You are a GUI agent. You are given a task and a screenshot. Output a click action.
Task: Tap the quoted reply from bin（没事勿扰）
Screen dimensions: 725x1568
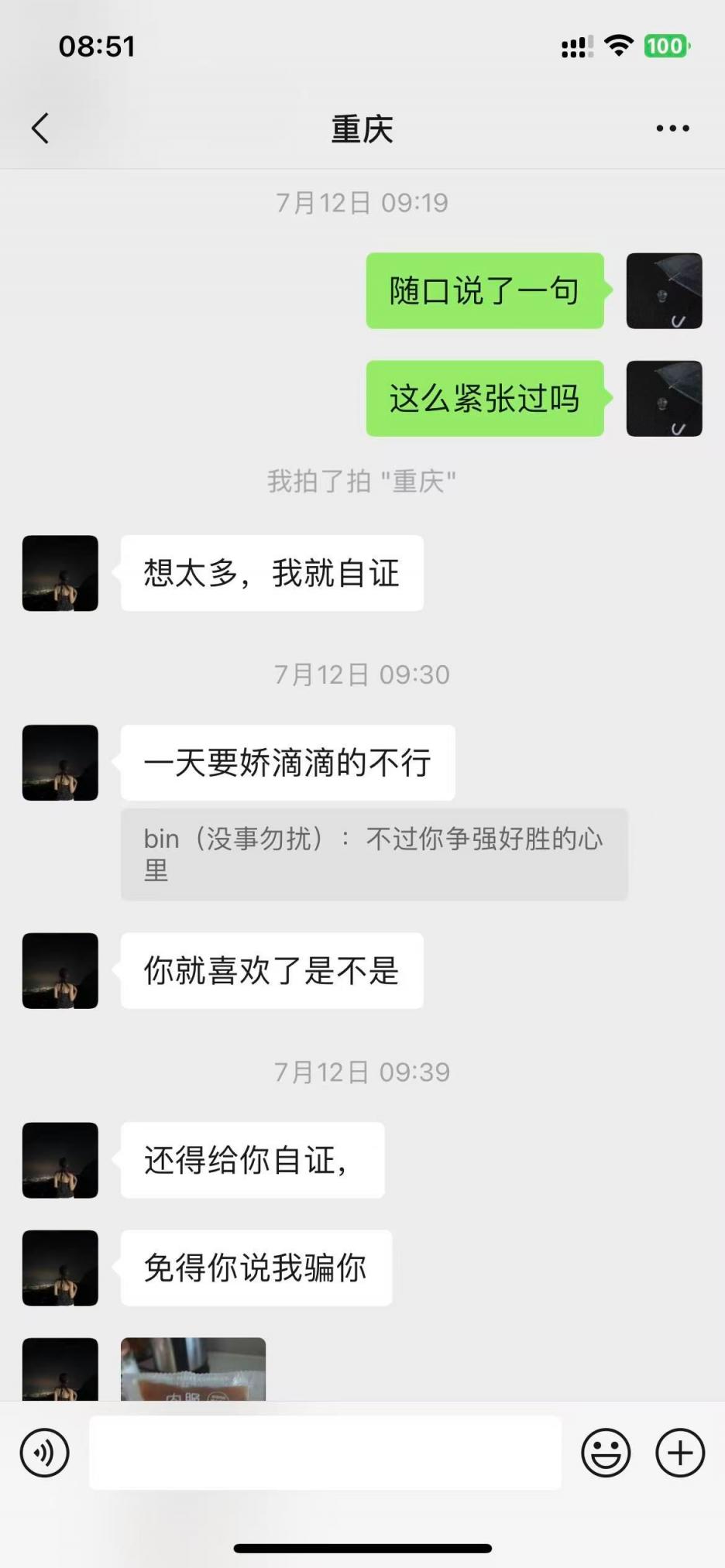(373, 854)
